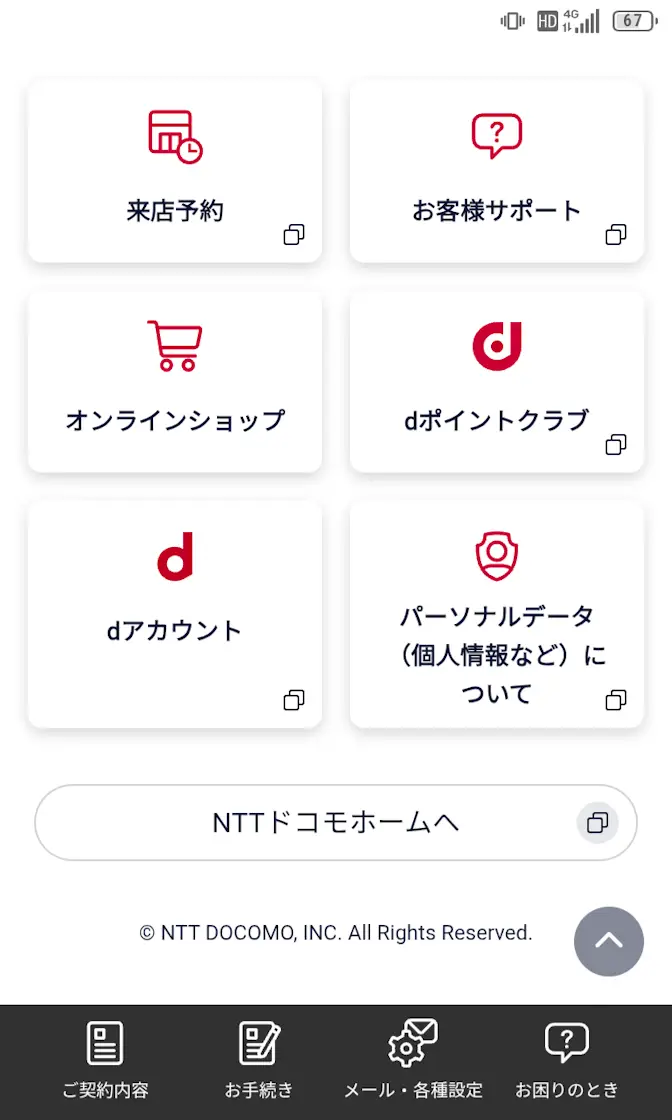This screenshot has height=1120, width=672.
Task: Open the dポイントクラブ card
Action: point(496,382)
